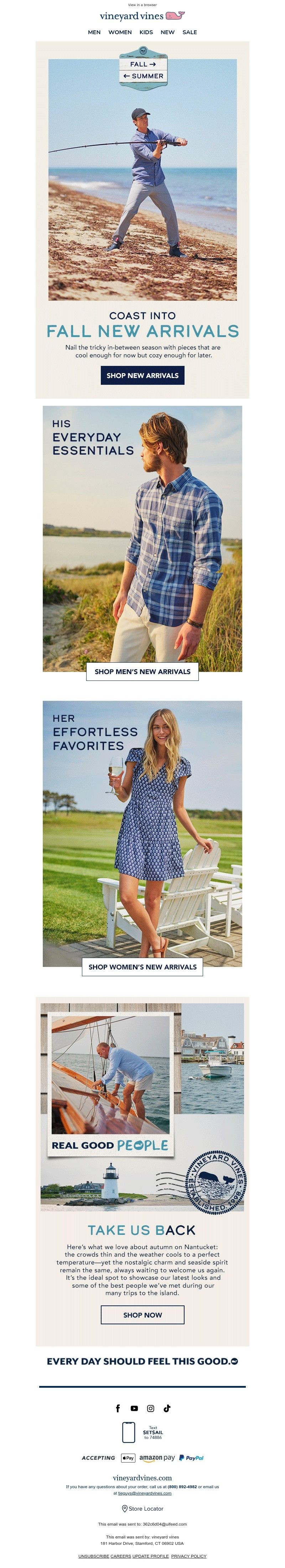Visit the Facebook page

coord(118,1408)
